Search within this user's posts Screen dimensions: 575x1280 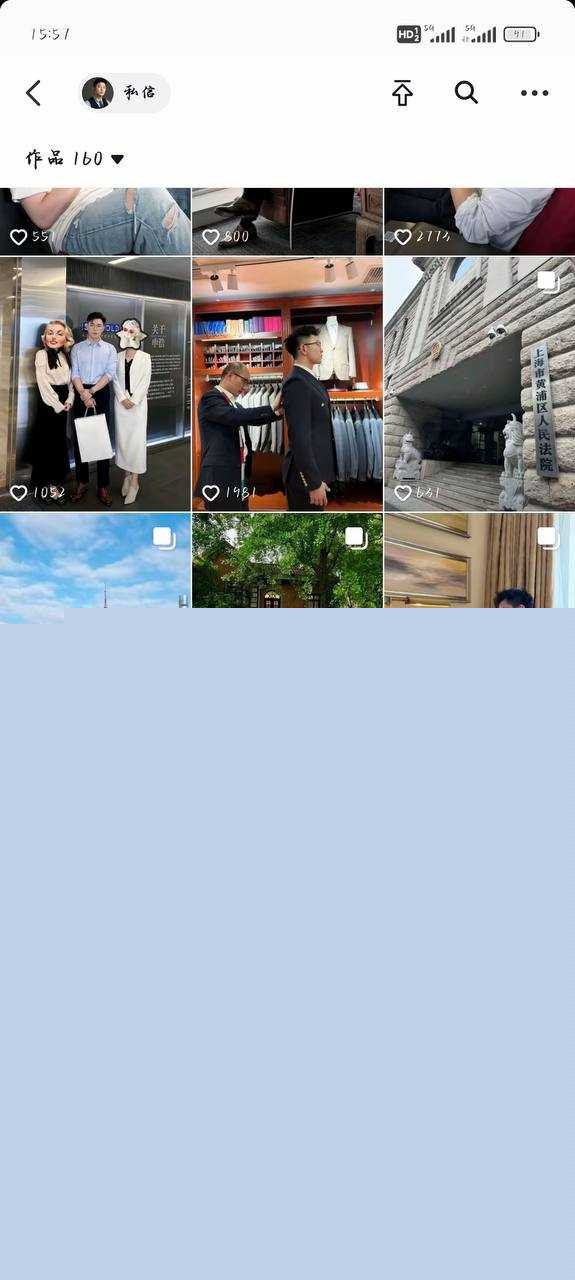(466, 92)
